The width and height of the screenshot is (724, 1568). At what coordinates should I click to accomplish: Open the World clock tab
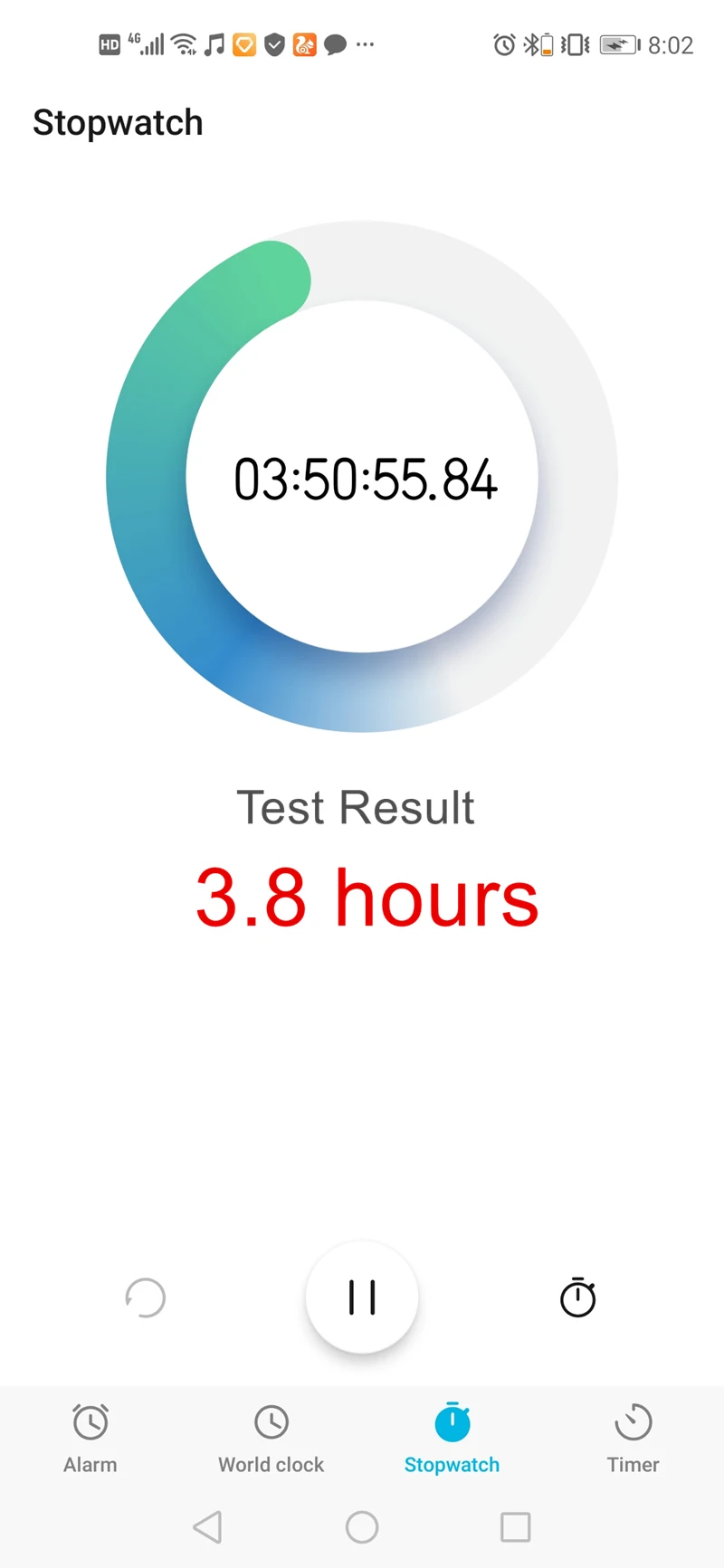(271, 1439)
